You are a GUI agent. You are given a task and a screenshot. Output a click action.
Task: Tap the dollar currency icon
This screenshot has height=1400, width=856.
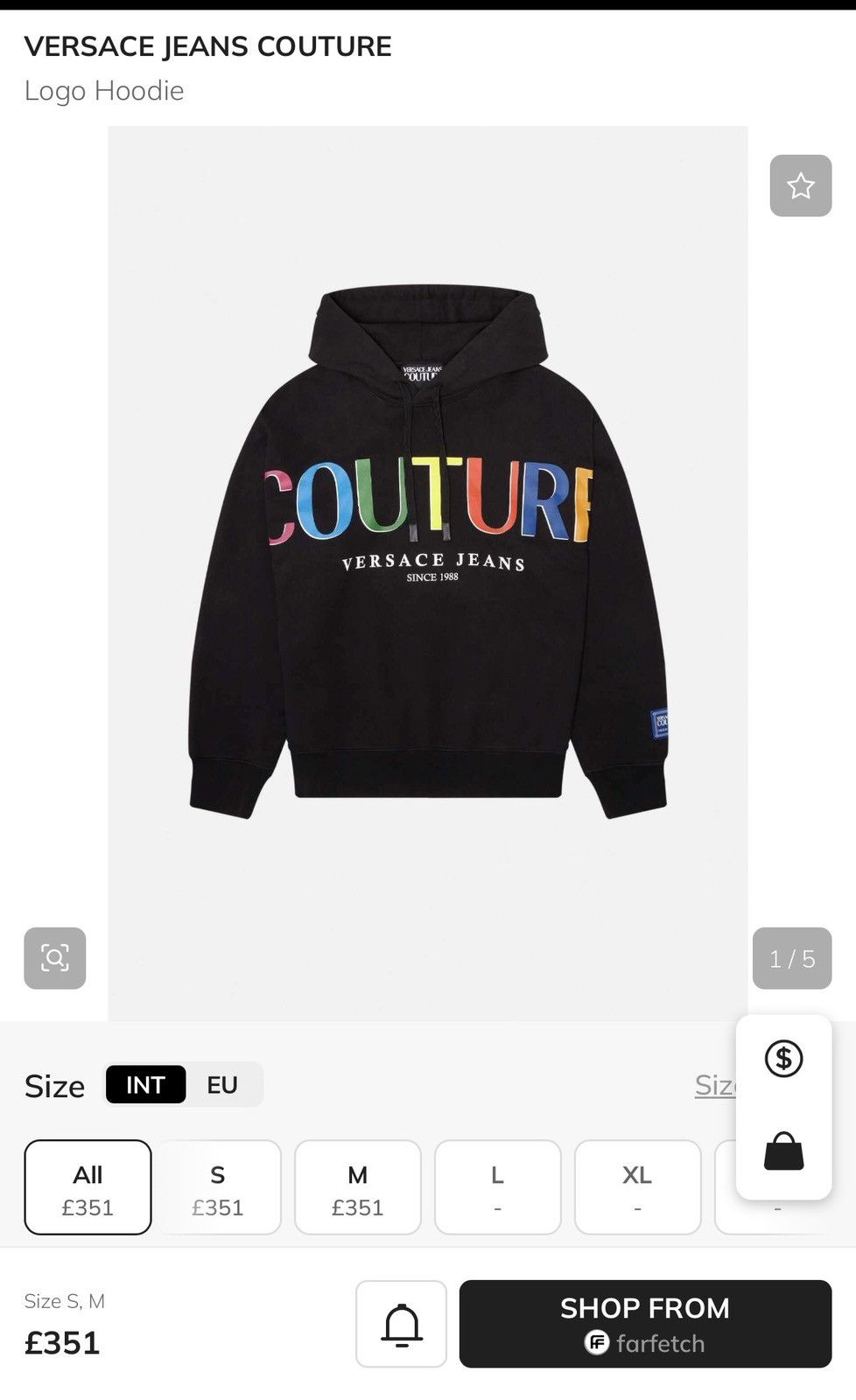tap(783, 1059)
